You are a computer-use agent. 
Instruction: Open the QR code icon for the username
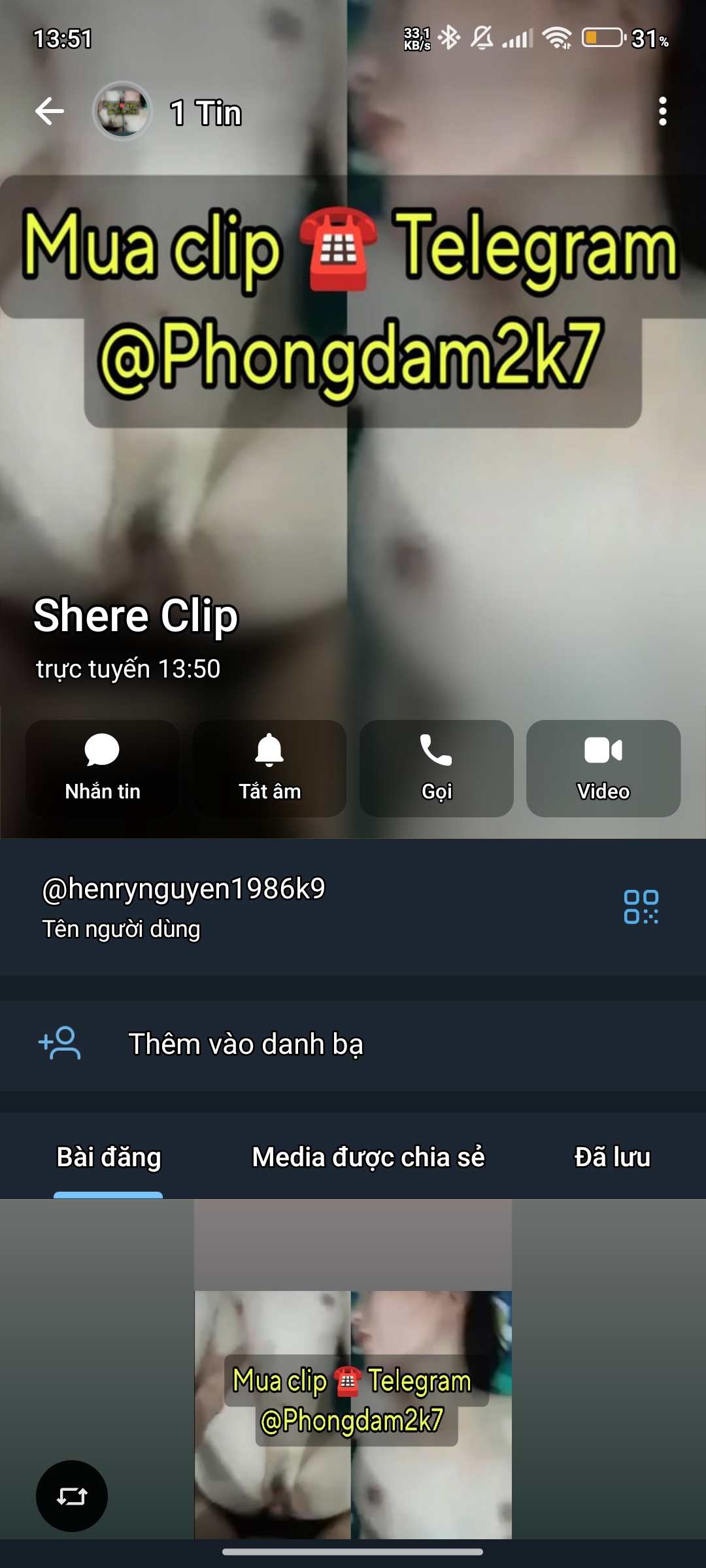click(x=641, y=907)
